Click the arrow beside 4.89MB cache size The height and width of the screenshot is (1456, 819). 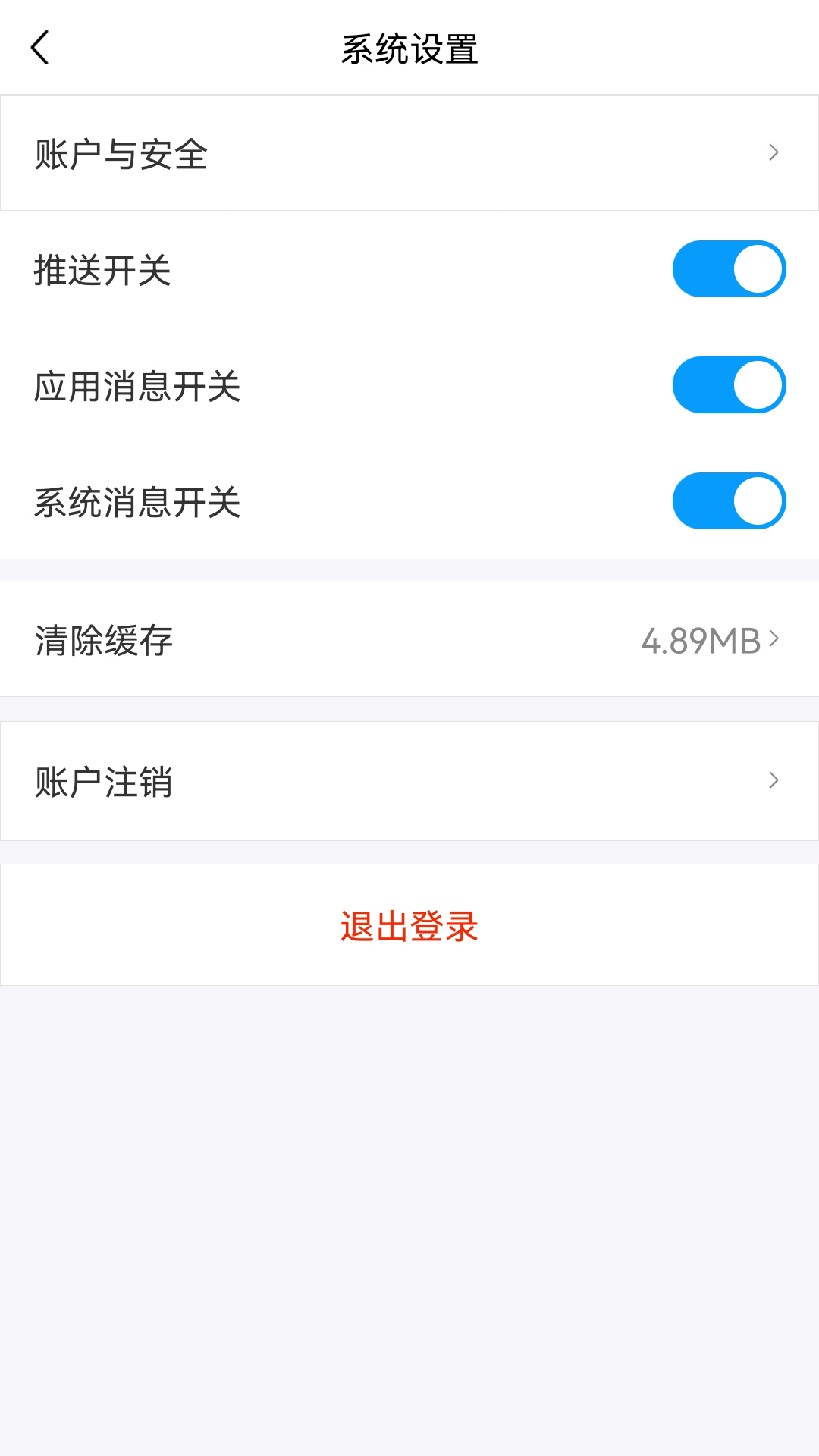pyautogui.click(x=773, y=639)
